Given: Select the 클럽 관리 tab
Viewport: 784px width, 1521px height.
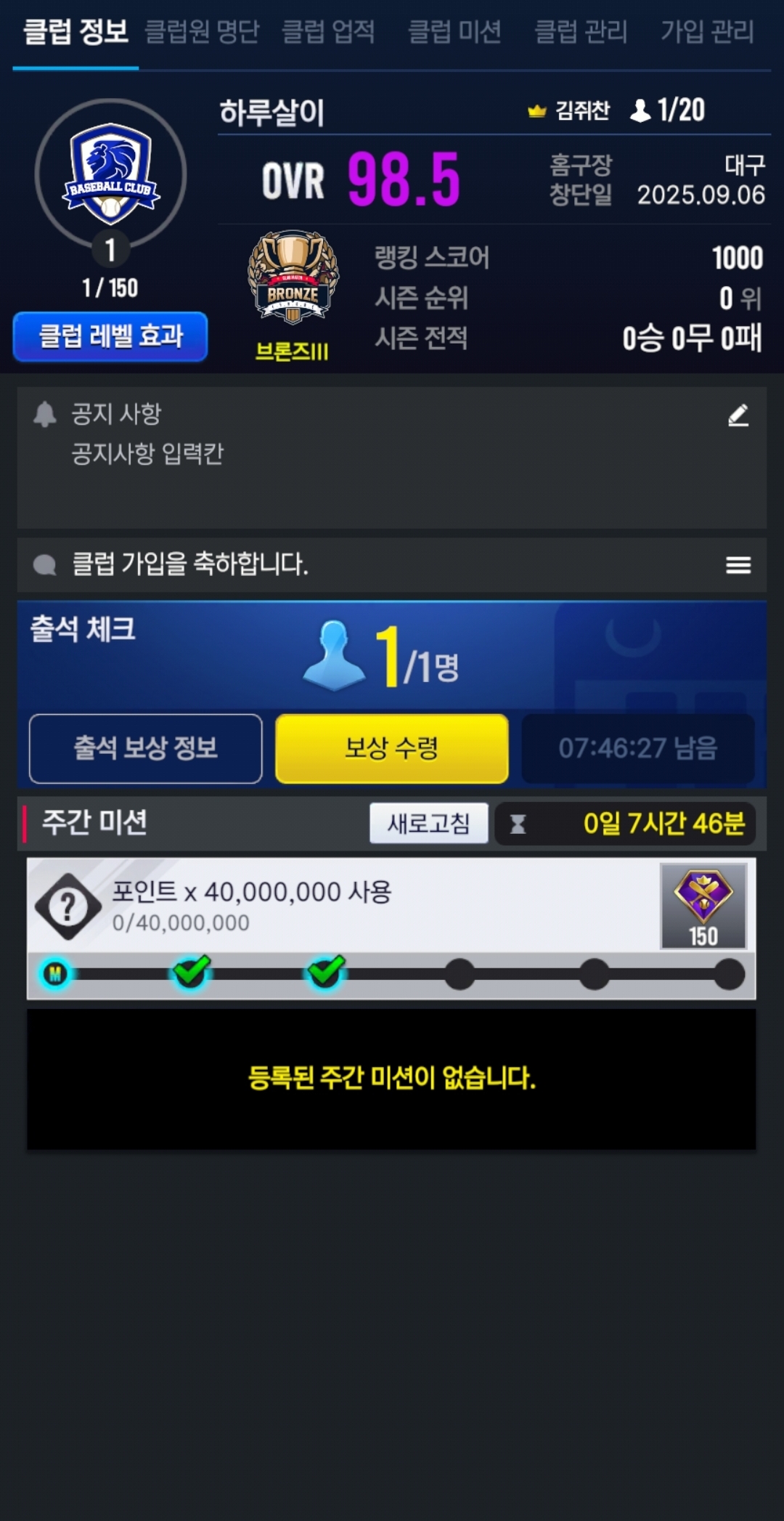Looking at the screenshot, I should (x=581, y=32).
